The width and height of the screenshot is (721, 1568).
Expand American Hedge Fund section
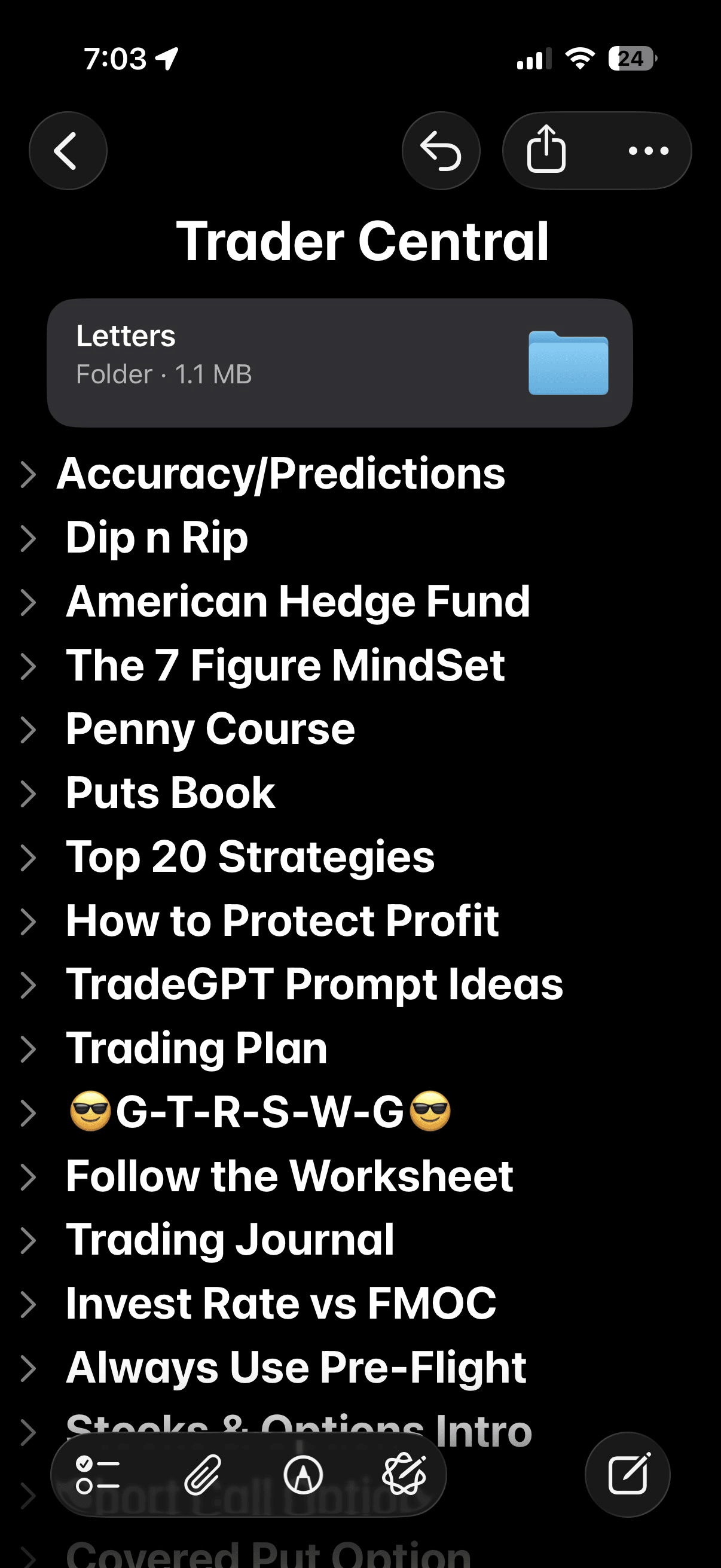28,603
